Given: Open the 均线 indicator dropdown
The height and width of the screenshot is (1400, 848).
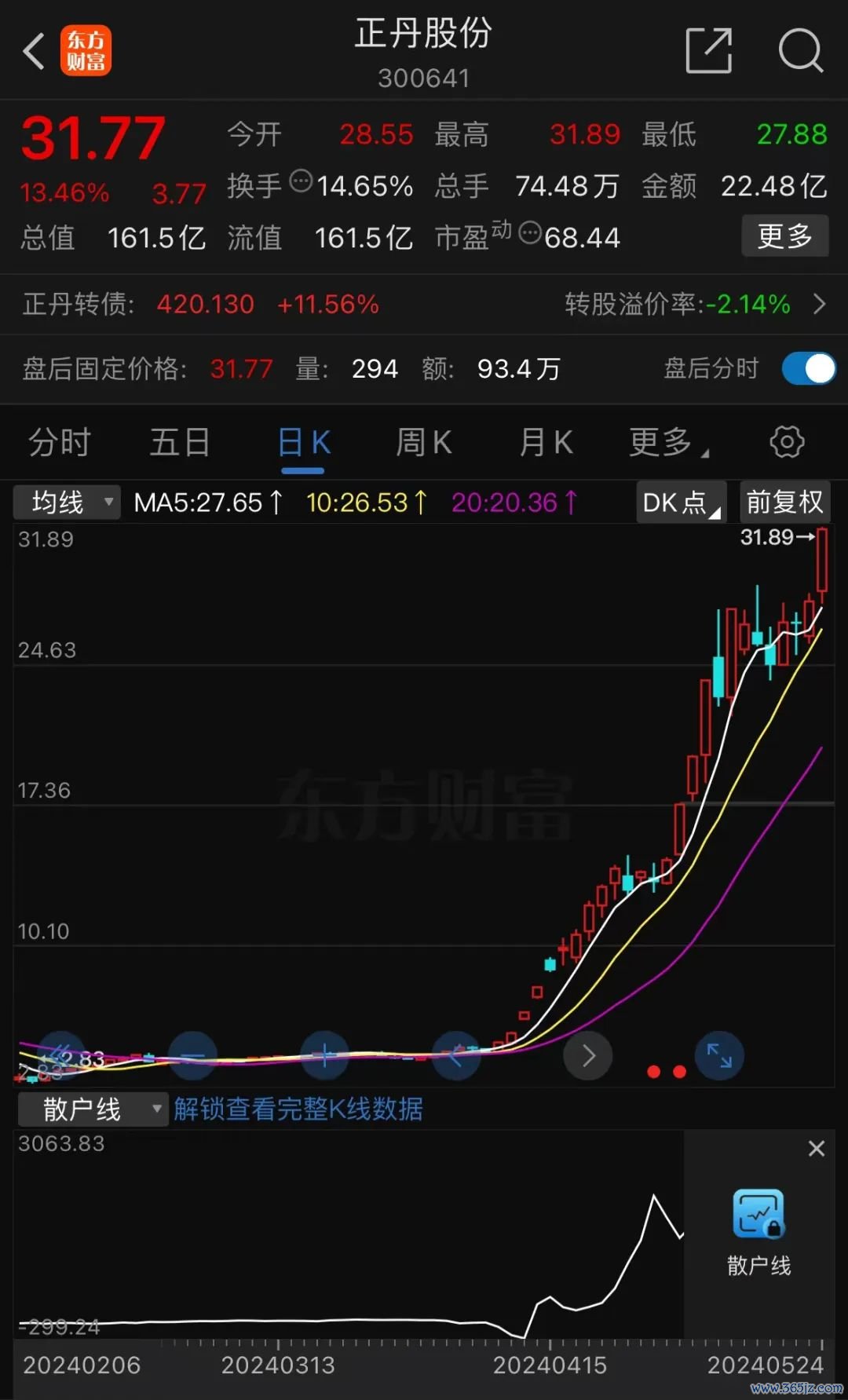Looking at the screenshot, I should pos(67,503).
